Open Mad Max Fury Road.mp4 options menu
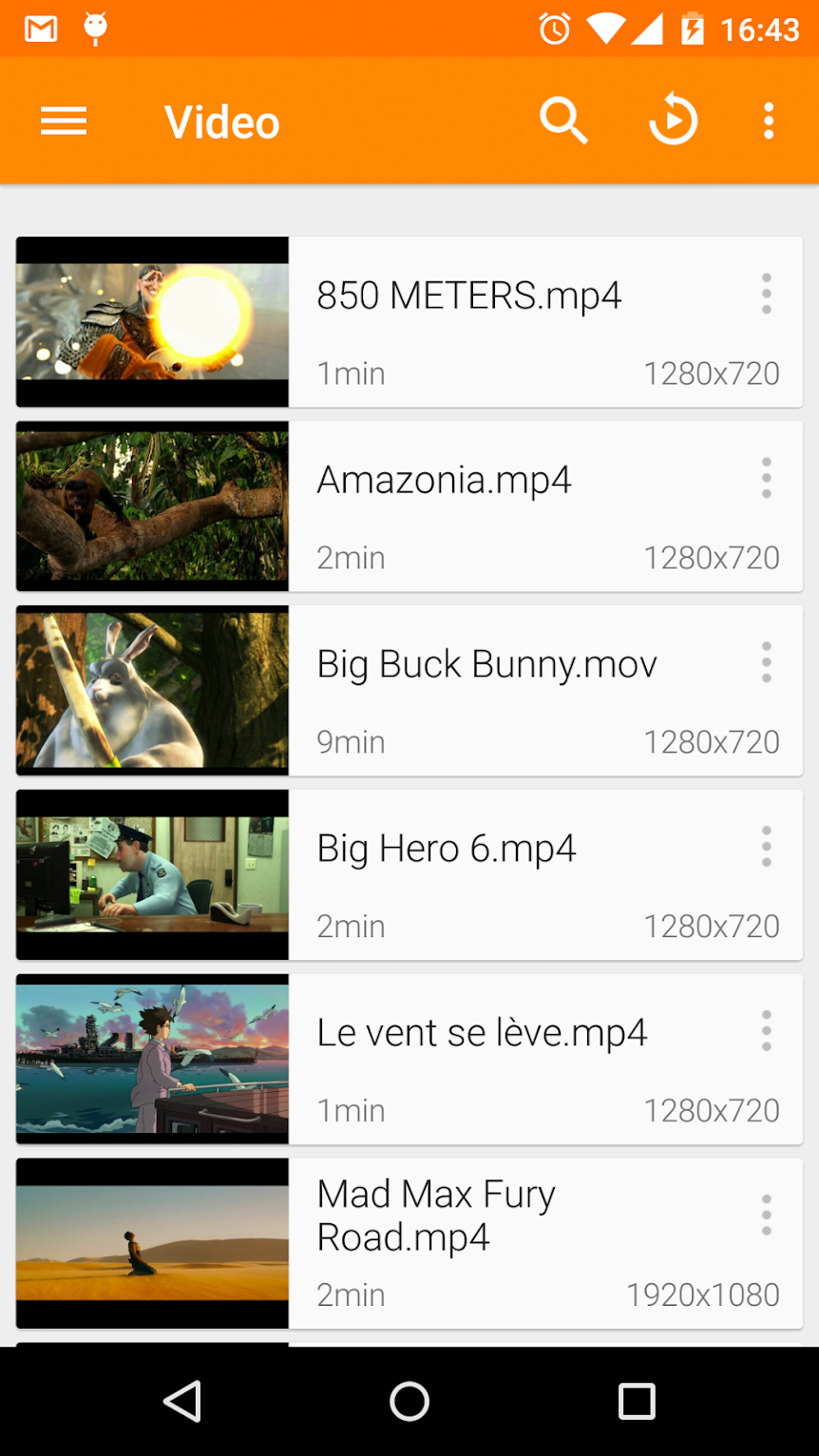 point(767,1216)
